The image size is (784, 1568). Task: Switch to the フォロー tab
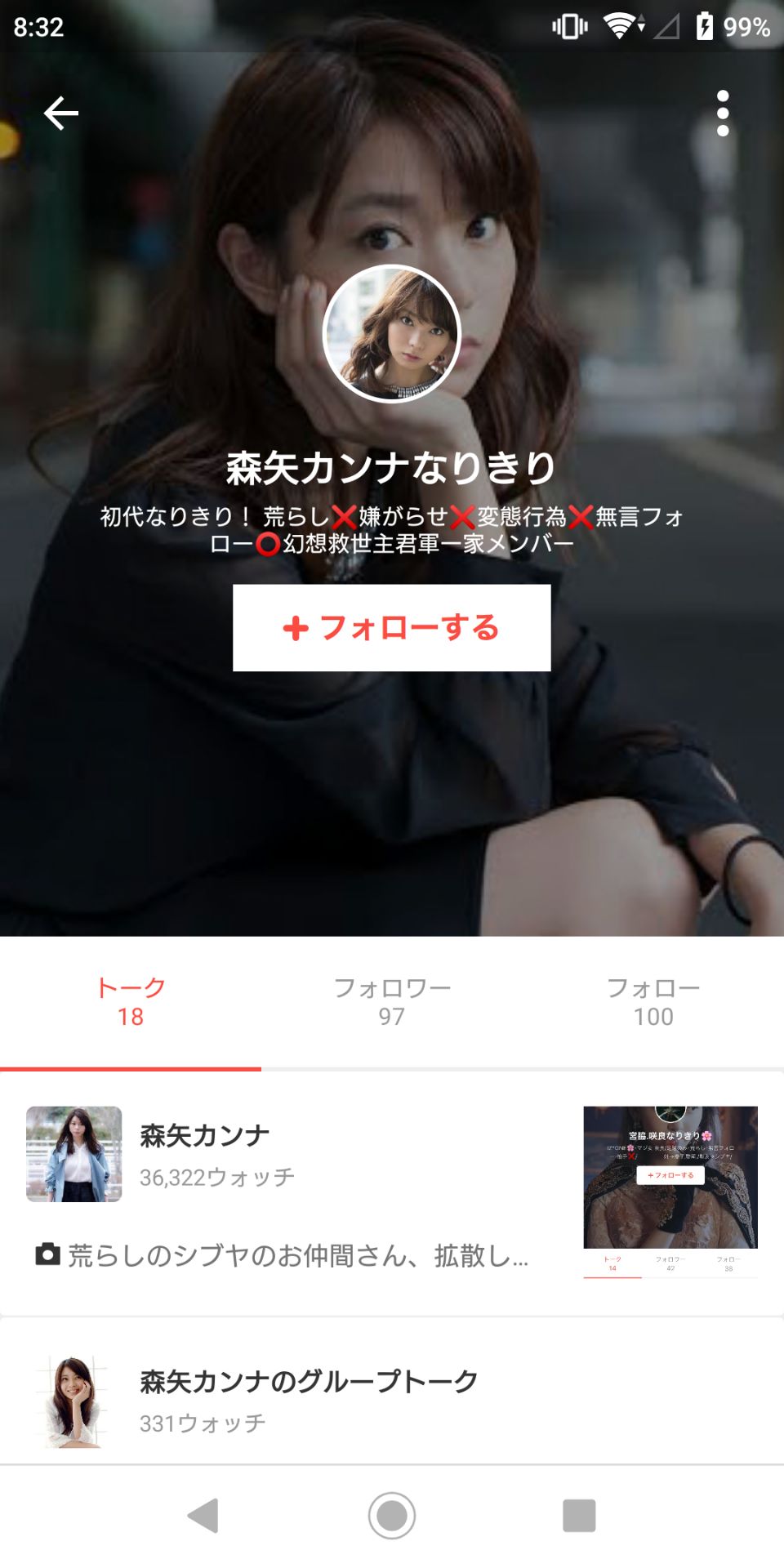point(653,1002)
